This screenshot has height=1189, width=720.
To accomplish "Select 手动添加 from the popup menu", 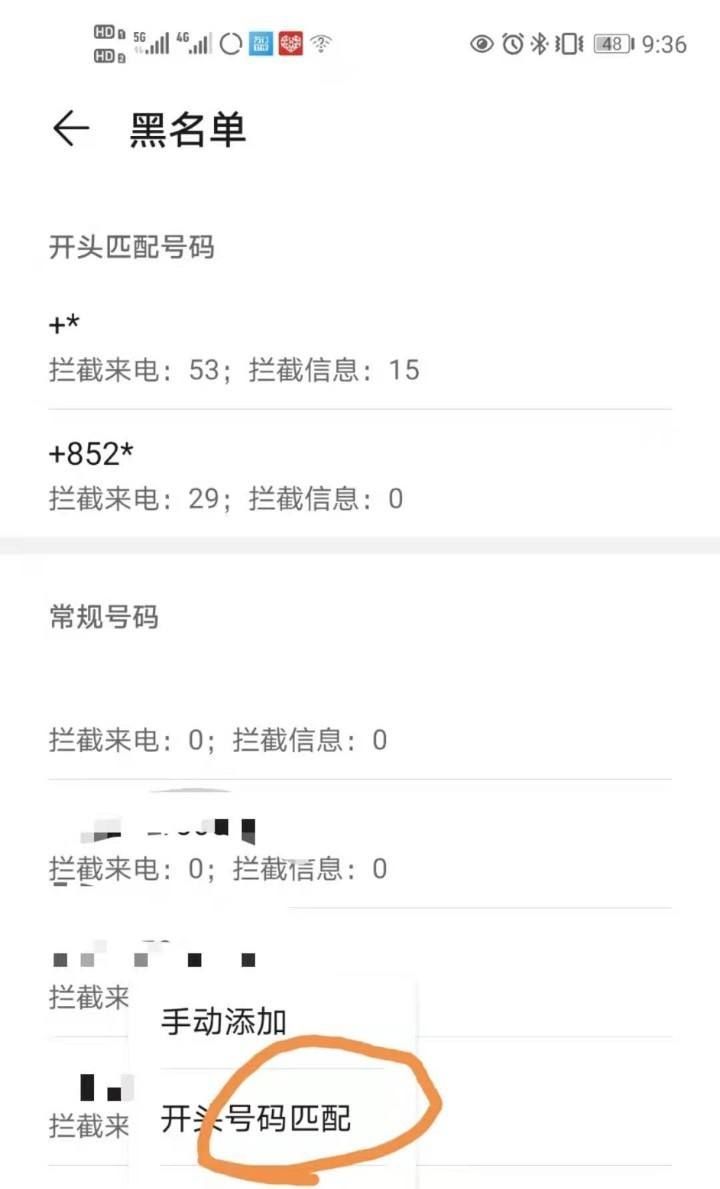I will 224,1021.
